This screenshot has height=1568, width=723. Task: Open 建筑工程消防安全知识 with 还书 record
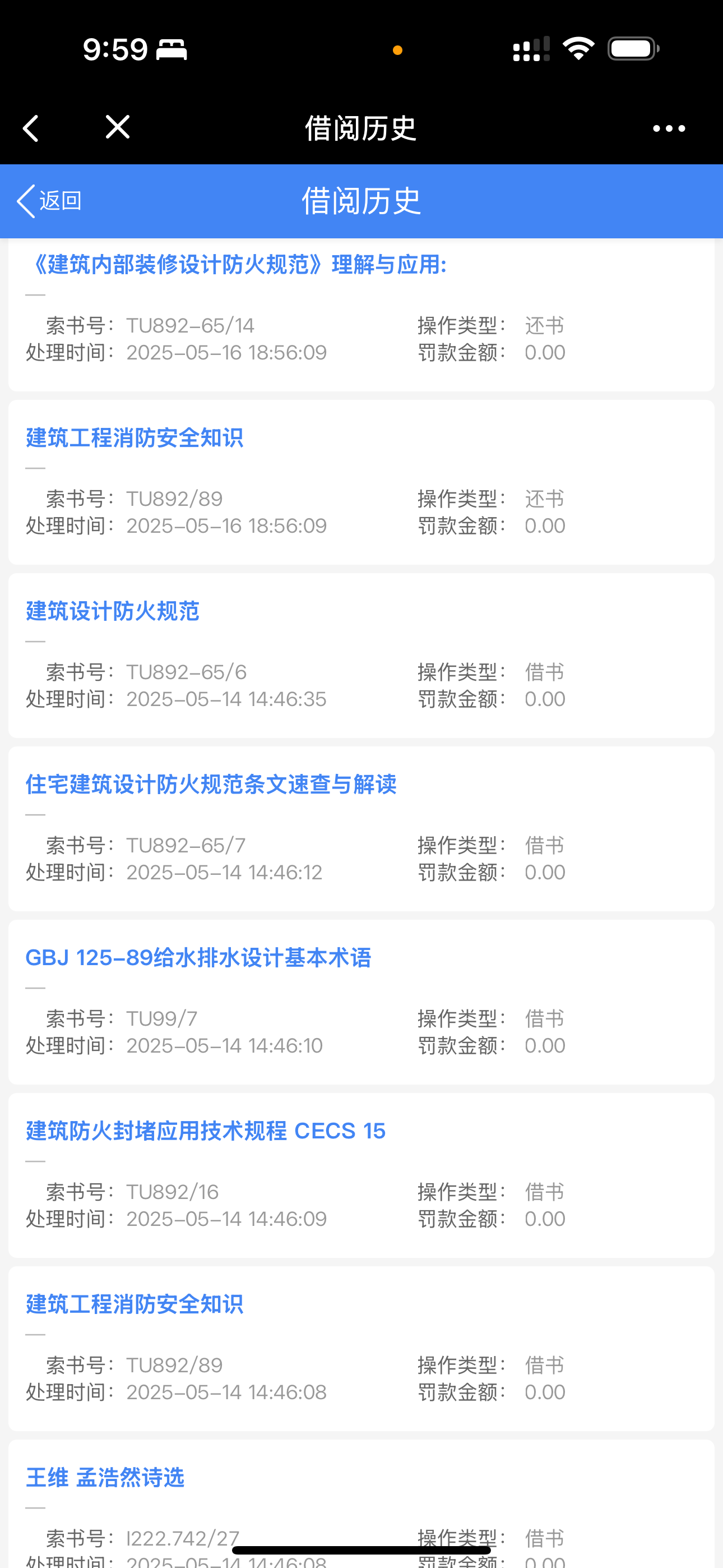135,437
